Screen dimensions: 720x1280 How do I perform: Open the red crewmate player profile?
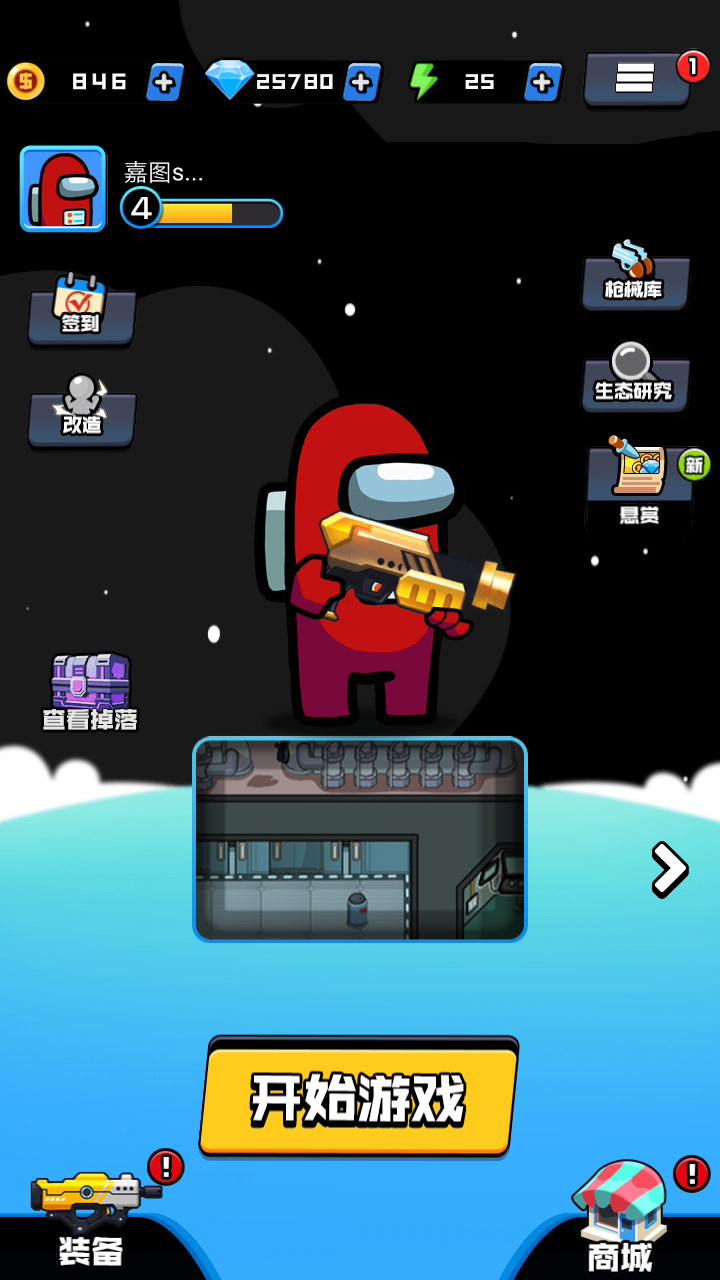pyautogui.click(x=63, y=189)
